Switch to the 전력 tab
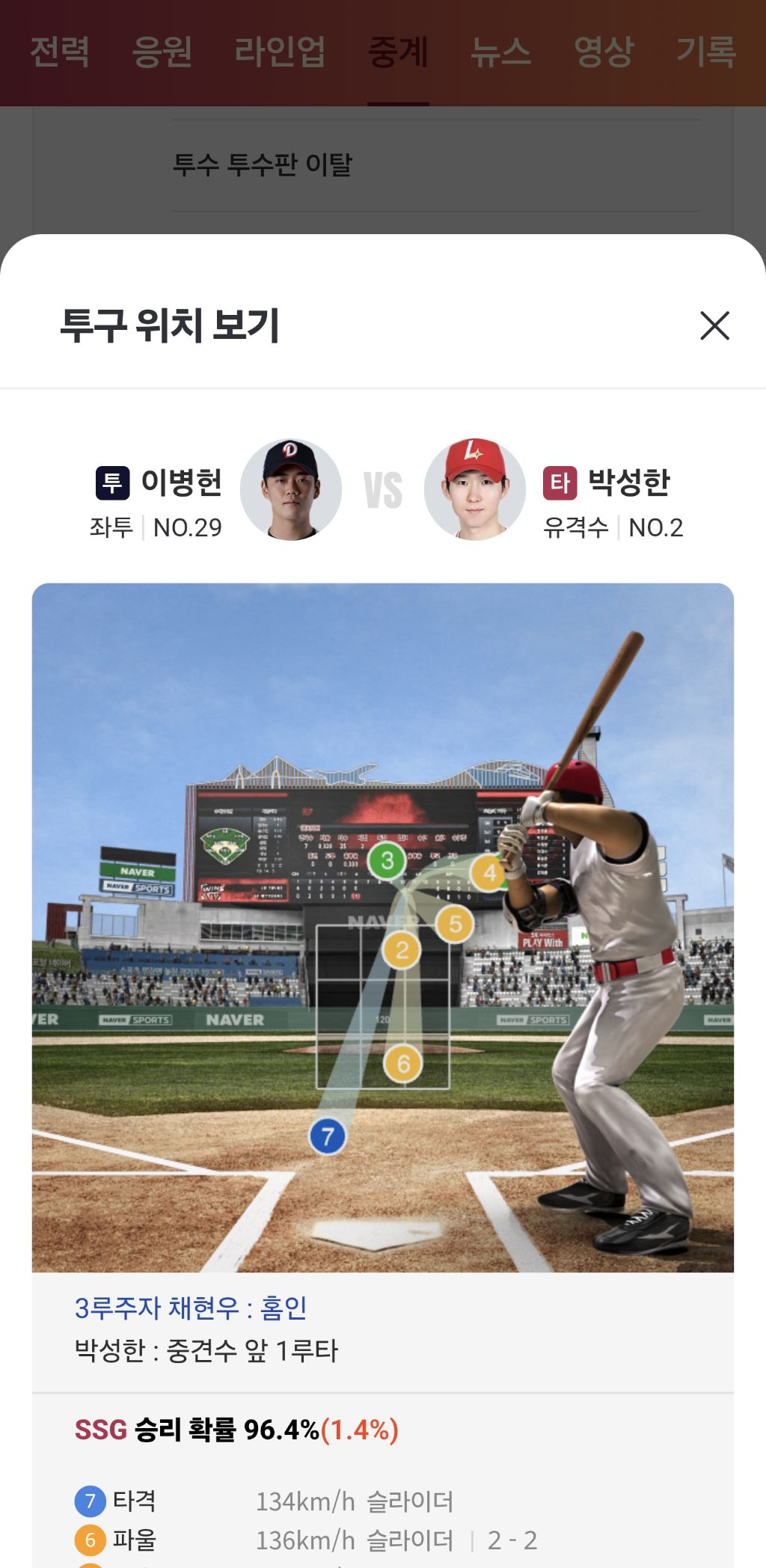The image size is (766, 1568). tap(60, 52)
